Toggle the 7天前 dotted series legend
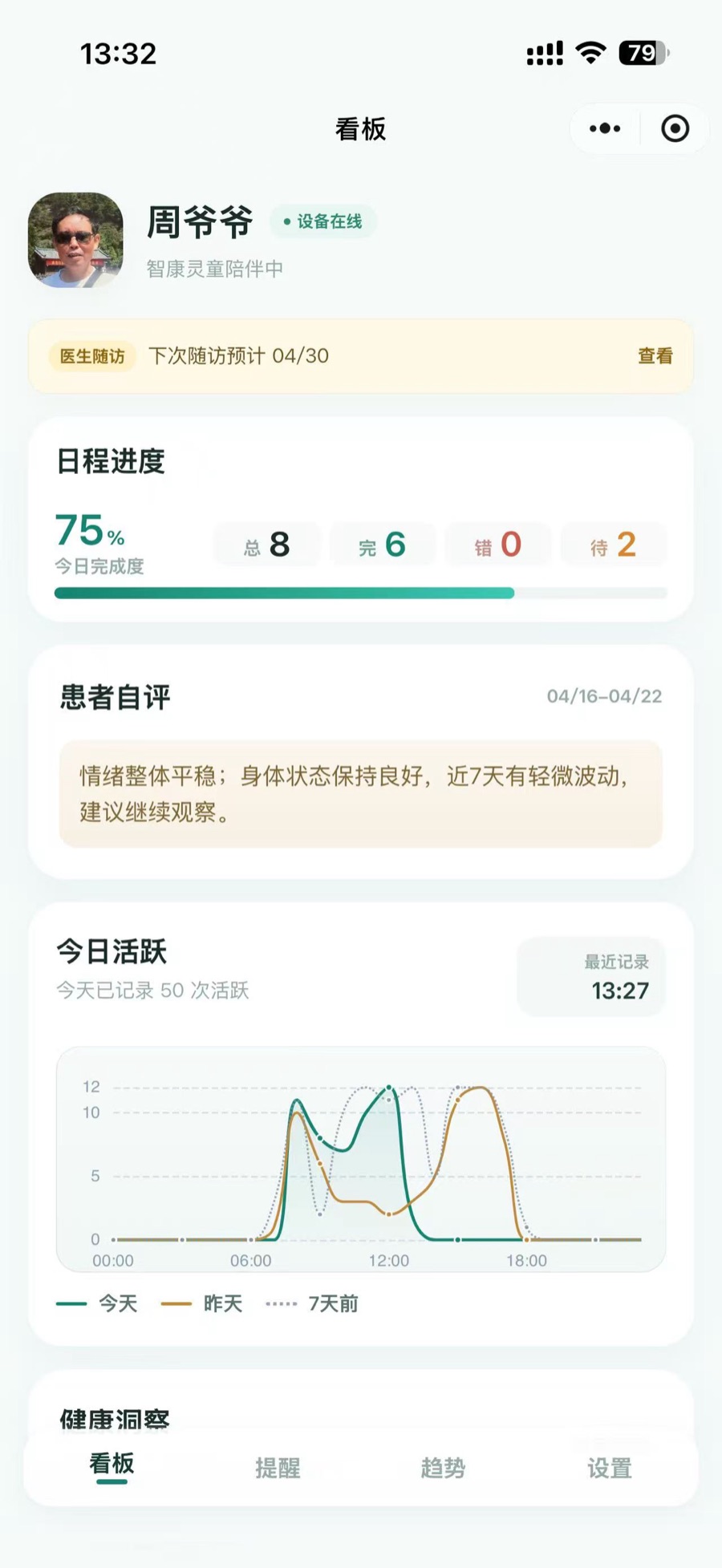Image resolution: width=722 pixels, height=1568 pixels. pyautogui.click(x=312, y=1303)
